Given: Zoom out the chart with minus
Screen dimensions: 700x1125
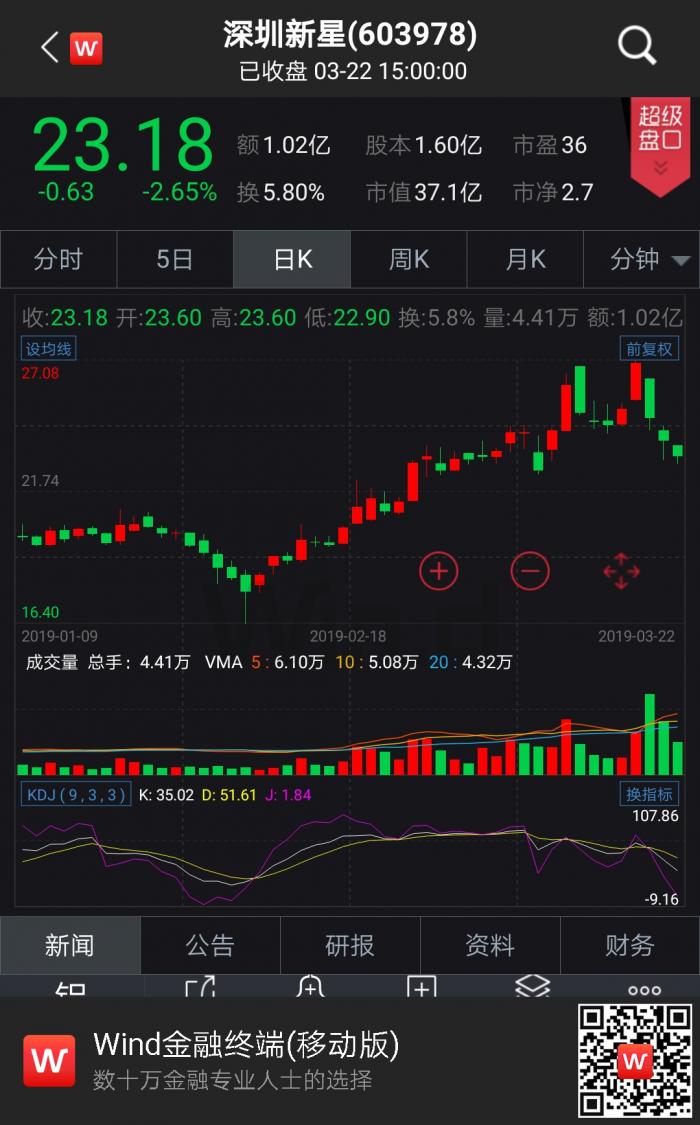Looking at the screenshot, I should [530, 571].
